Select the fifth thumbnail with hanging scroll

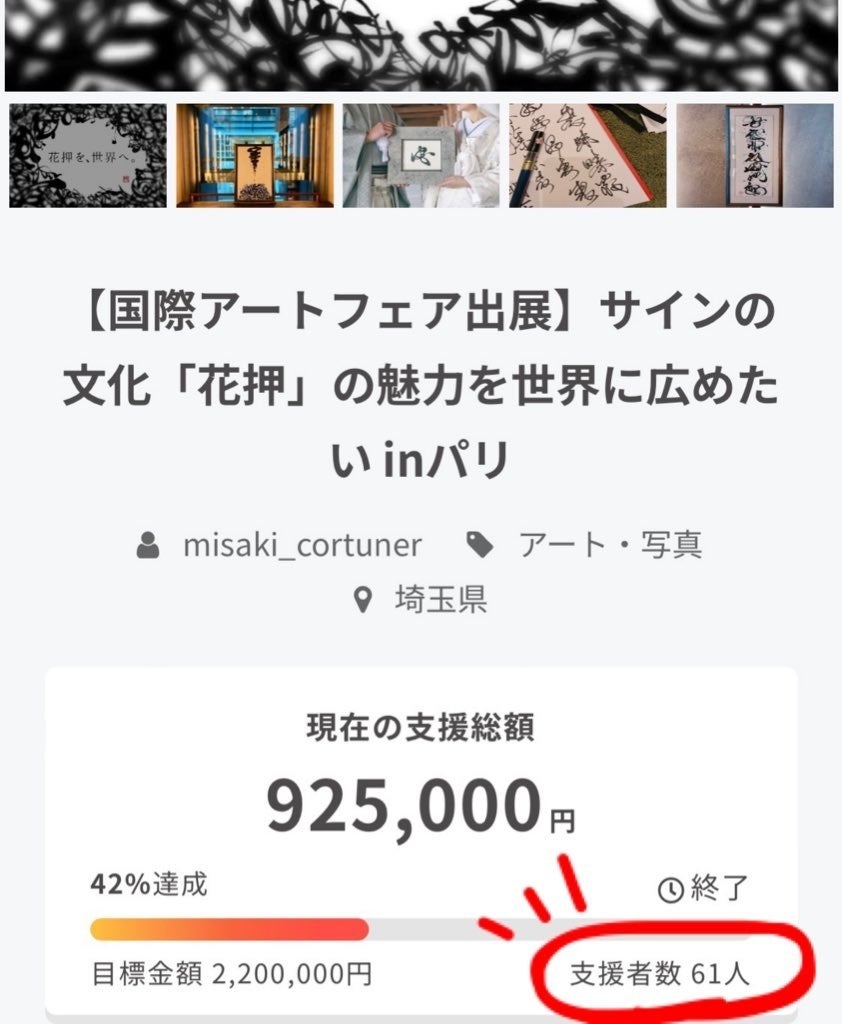(x=754, y=155)
